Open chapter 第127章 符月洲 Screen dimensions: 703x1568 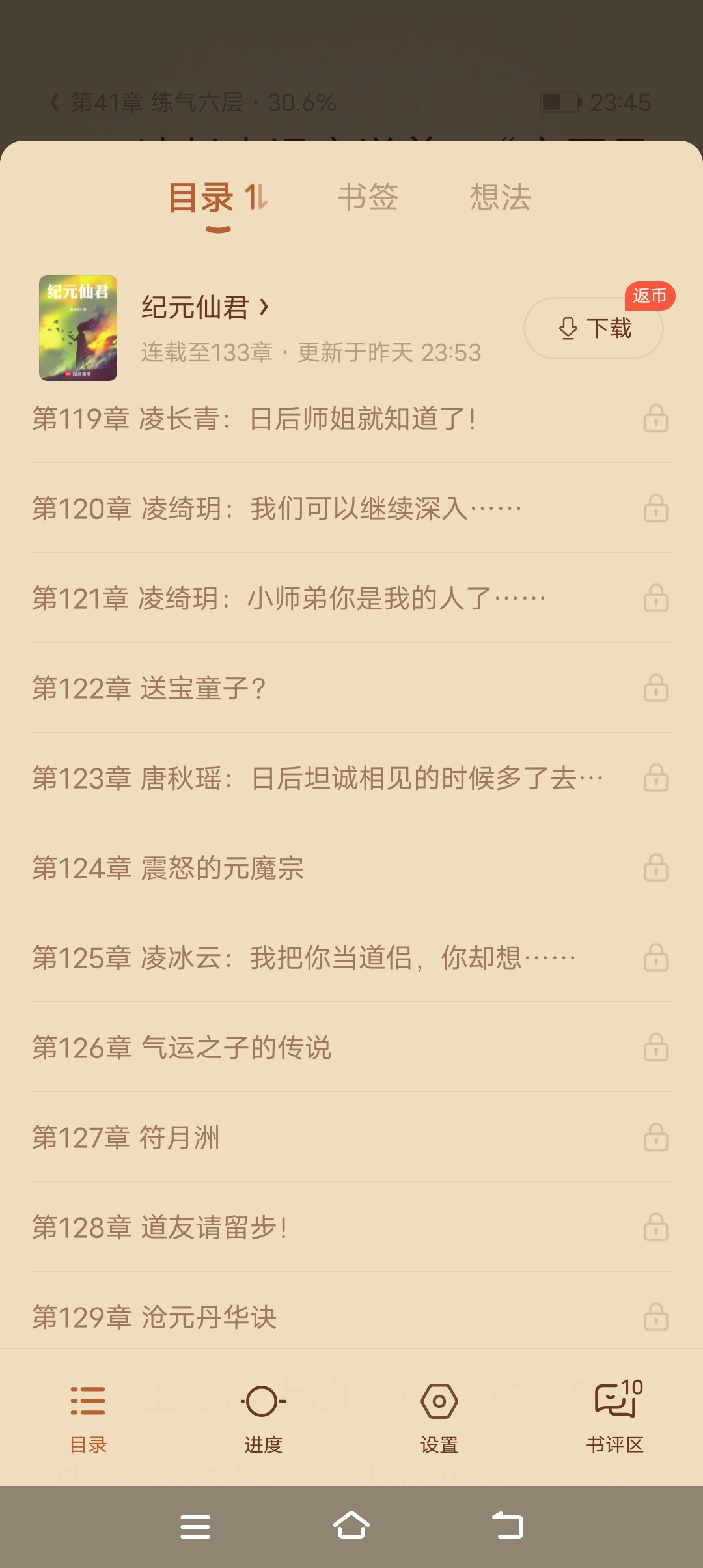pyautogui.click(x=126, y=1138)
